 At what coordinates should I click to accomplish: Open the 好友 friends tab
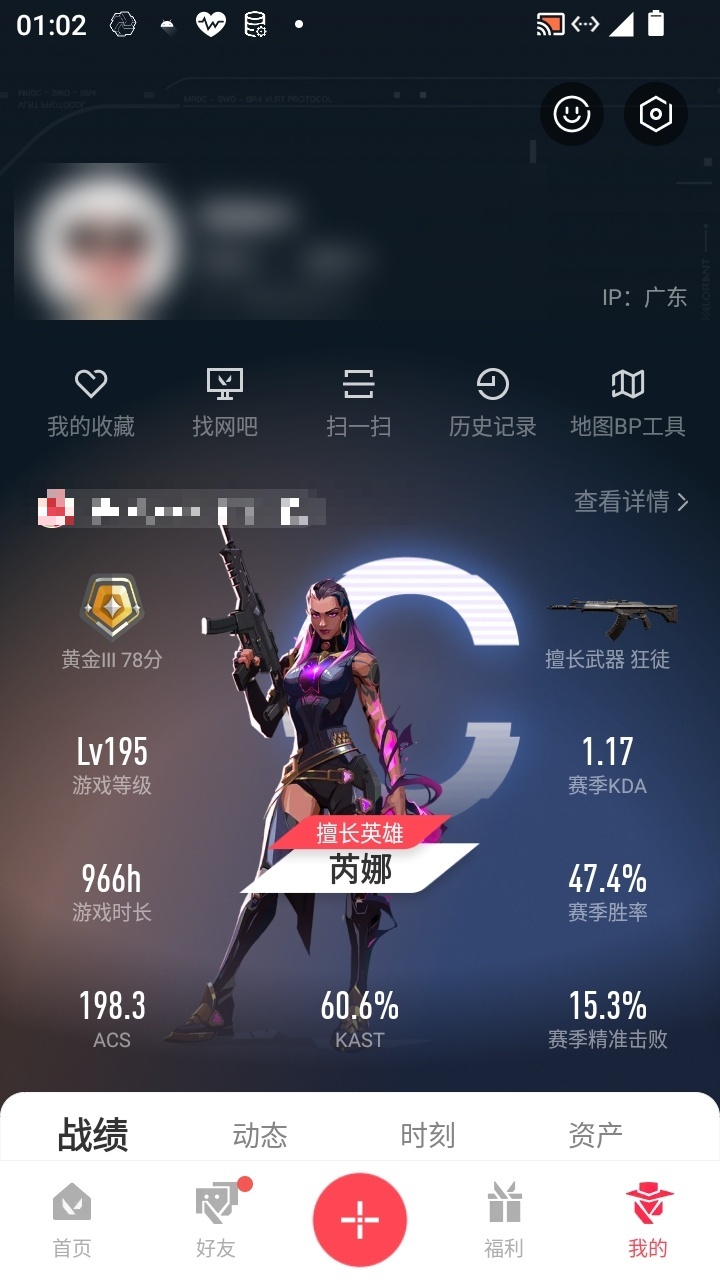coord(216,1220)
